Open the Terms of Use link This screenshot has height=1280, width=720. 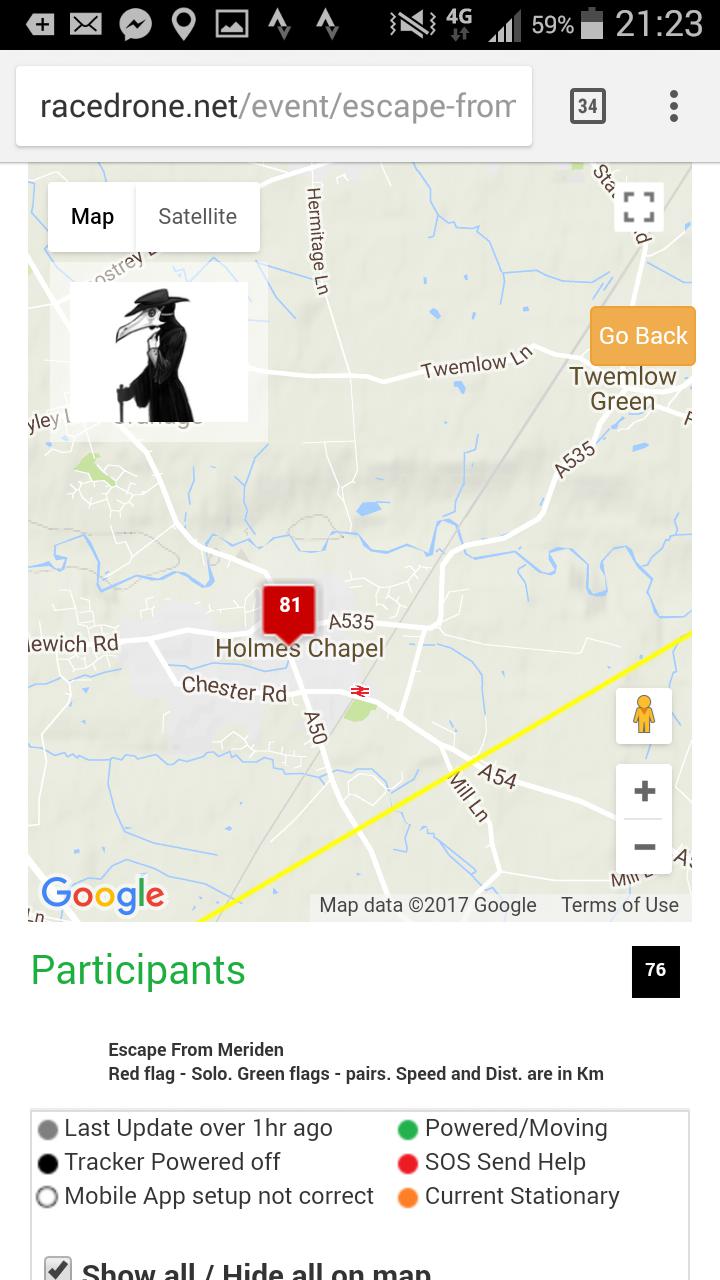[x=619, y=905]
